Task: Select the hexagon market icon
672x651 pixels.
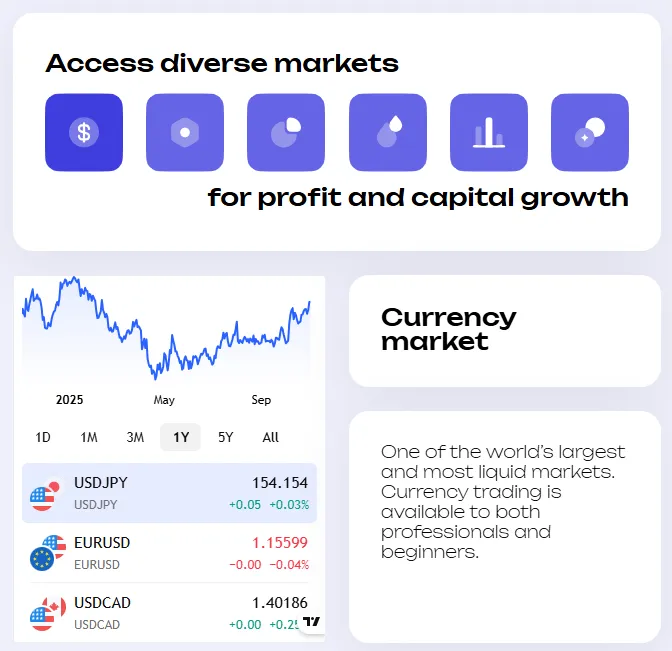Action: [x=185, y=132]
